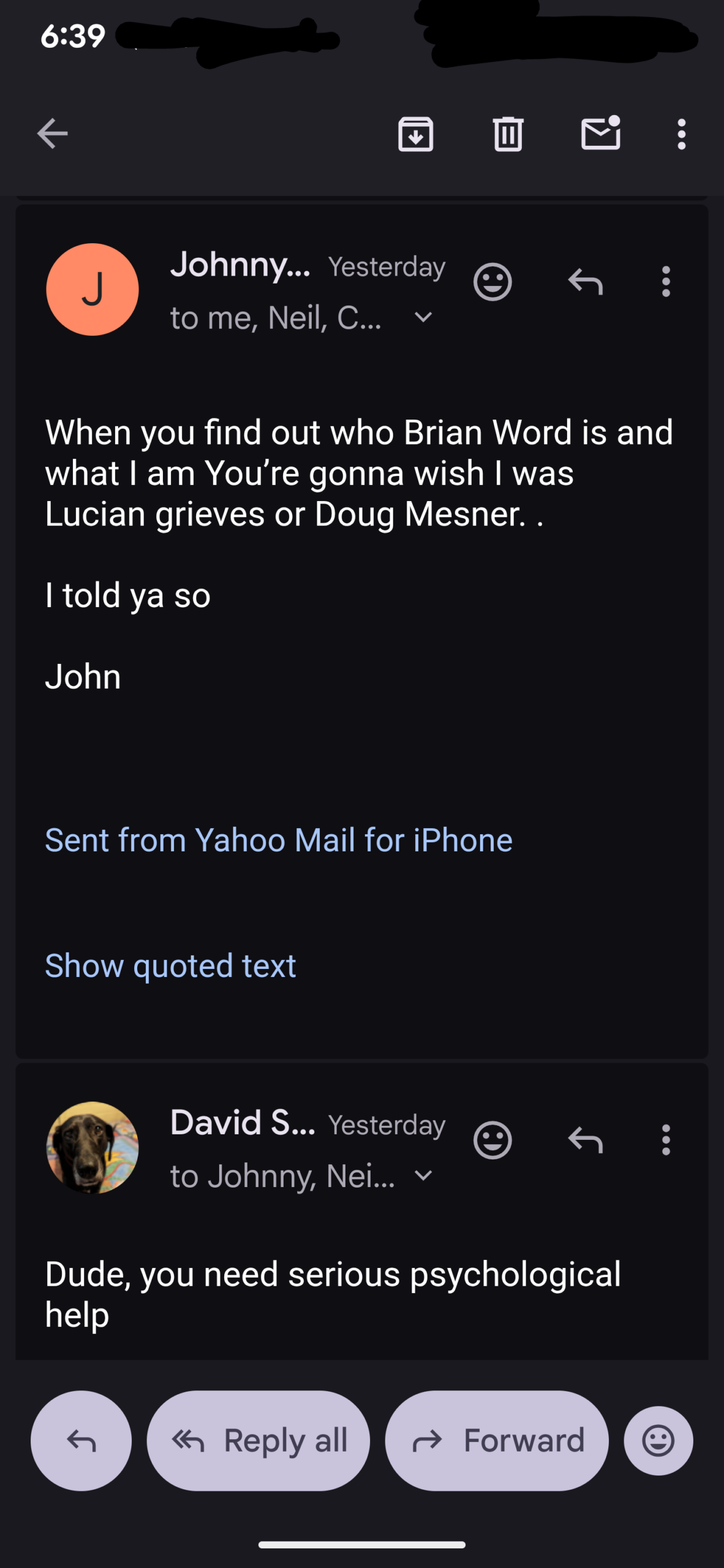Viewport: 724px width, 1568px height.
Task: Open the top bar overflow menu
Action: point(681,134)
